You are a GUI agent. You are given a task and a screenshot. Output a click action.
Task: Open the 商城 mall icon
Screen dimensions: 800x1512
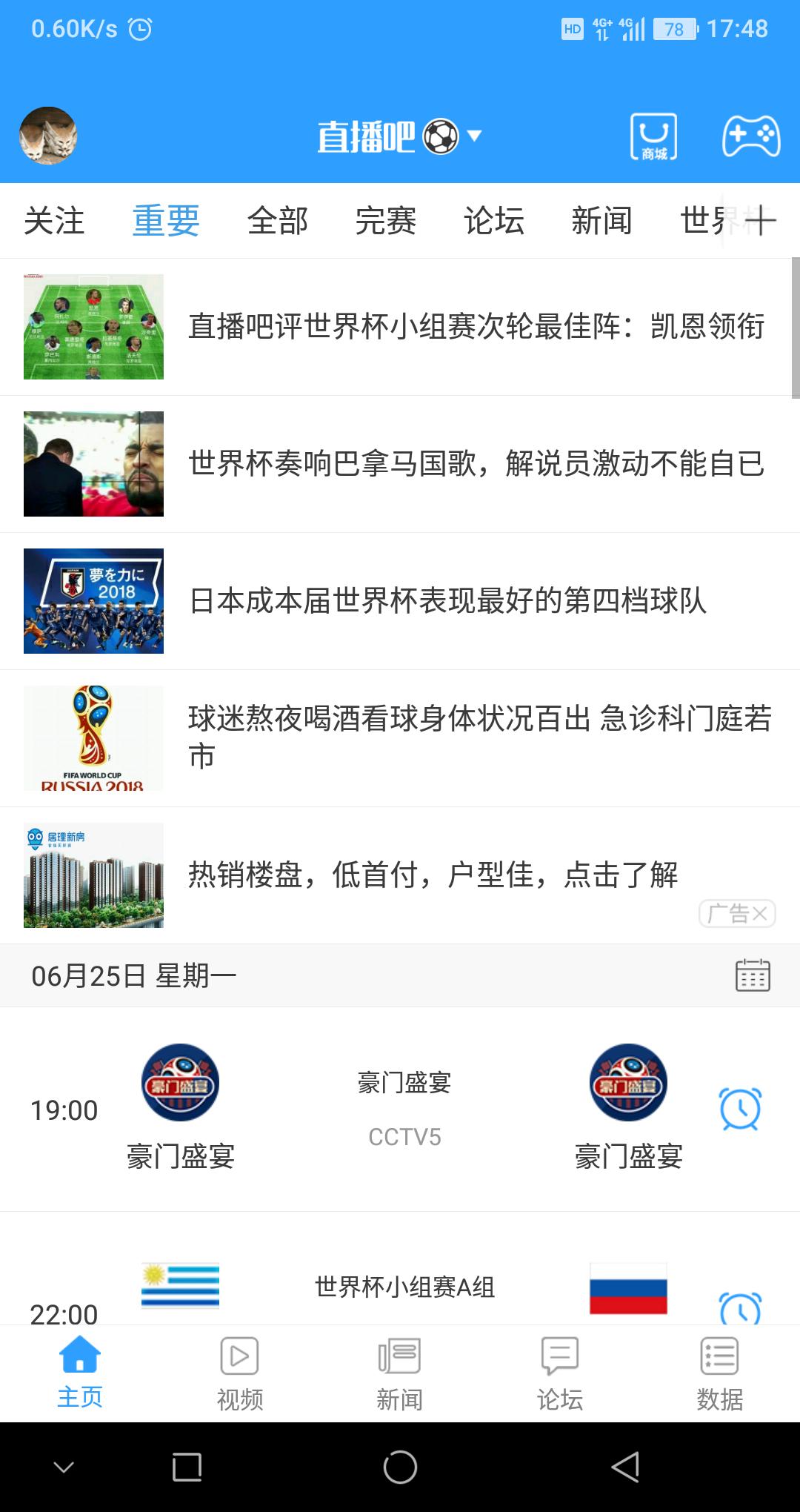click(x=655, y=136)
